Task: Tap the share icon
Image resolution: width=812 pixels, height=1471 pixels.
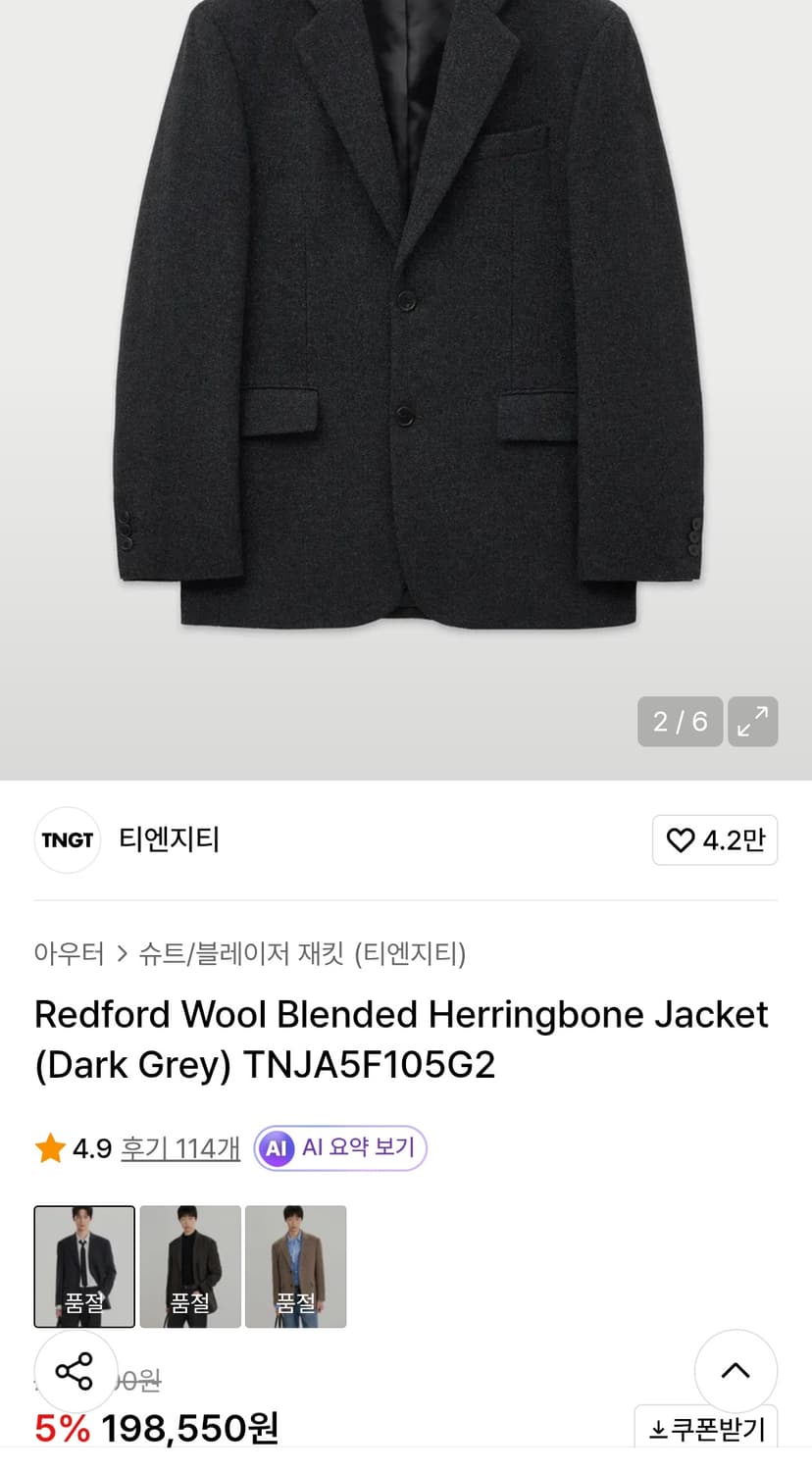Action: pyautogui.click(x=76, y=1372)
